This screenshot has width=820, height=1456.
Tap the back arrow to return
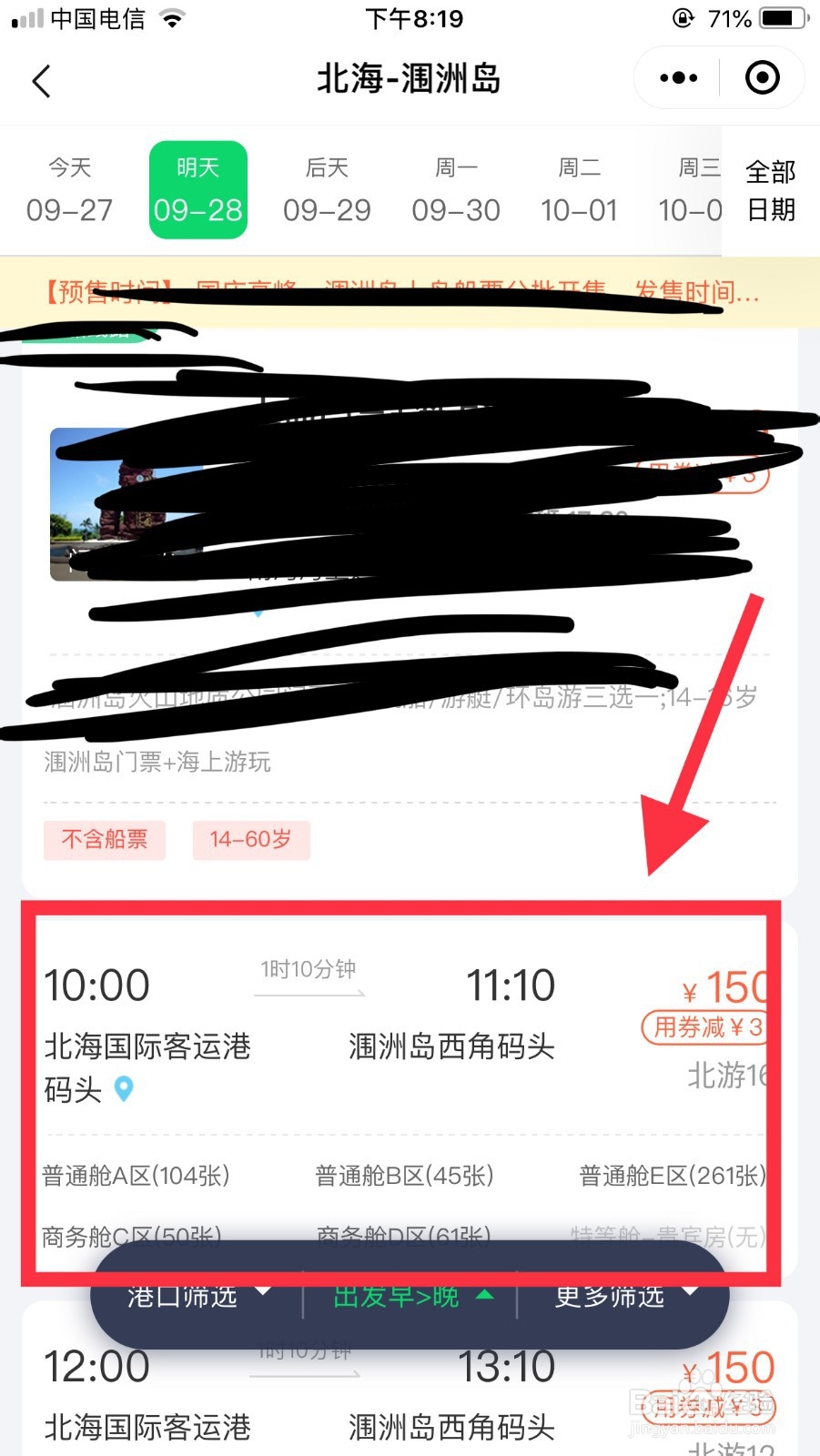point(41,81)
